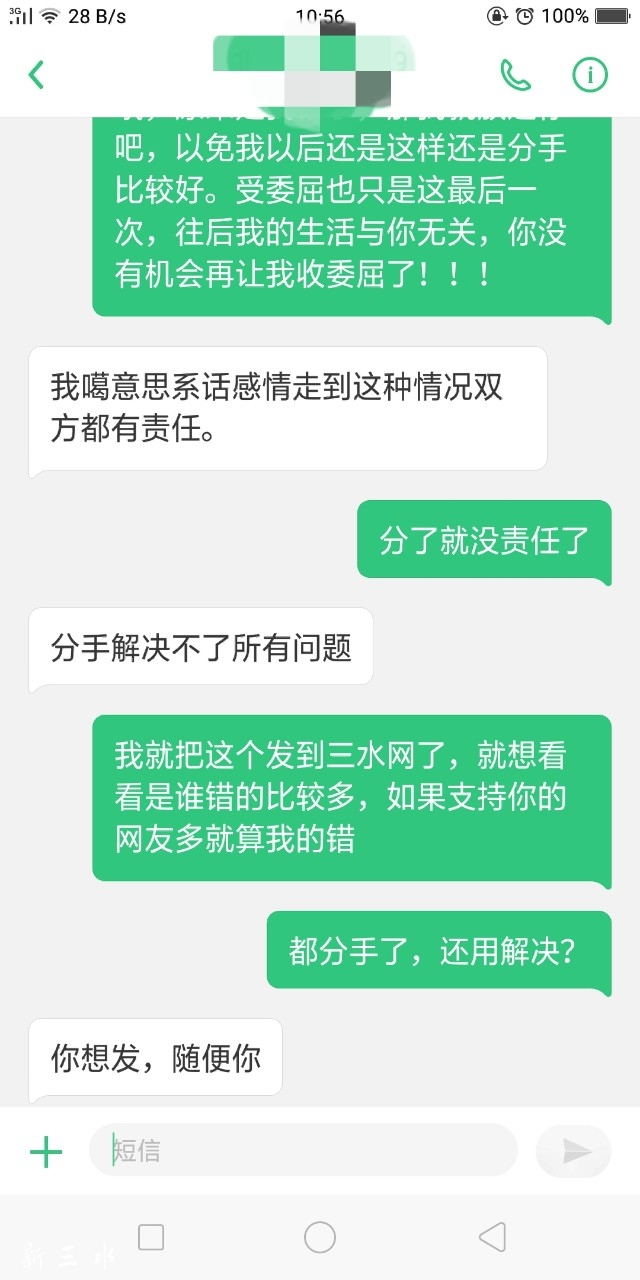
Task: Send the message
Action: click(574, 1151)
